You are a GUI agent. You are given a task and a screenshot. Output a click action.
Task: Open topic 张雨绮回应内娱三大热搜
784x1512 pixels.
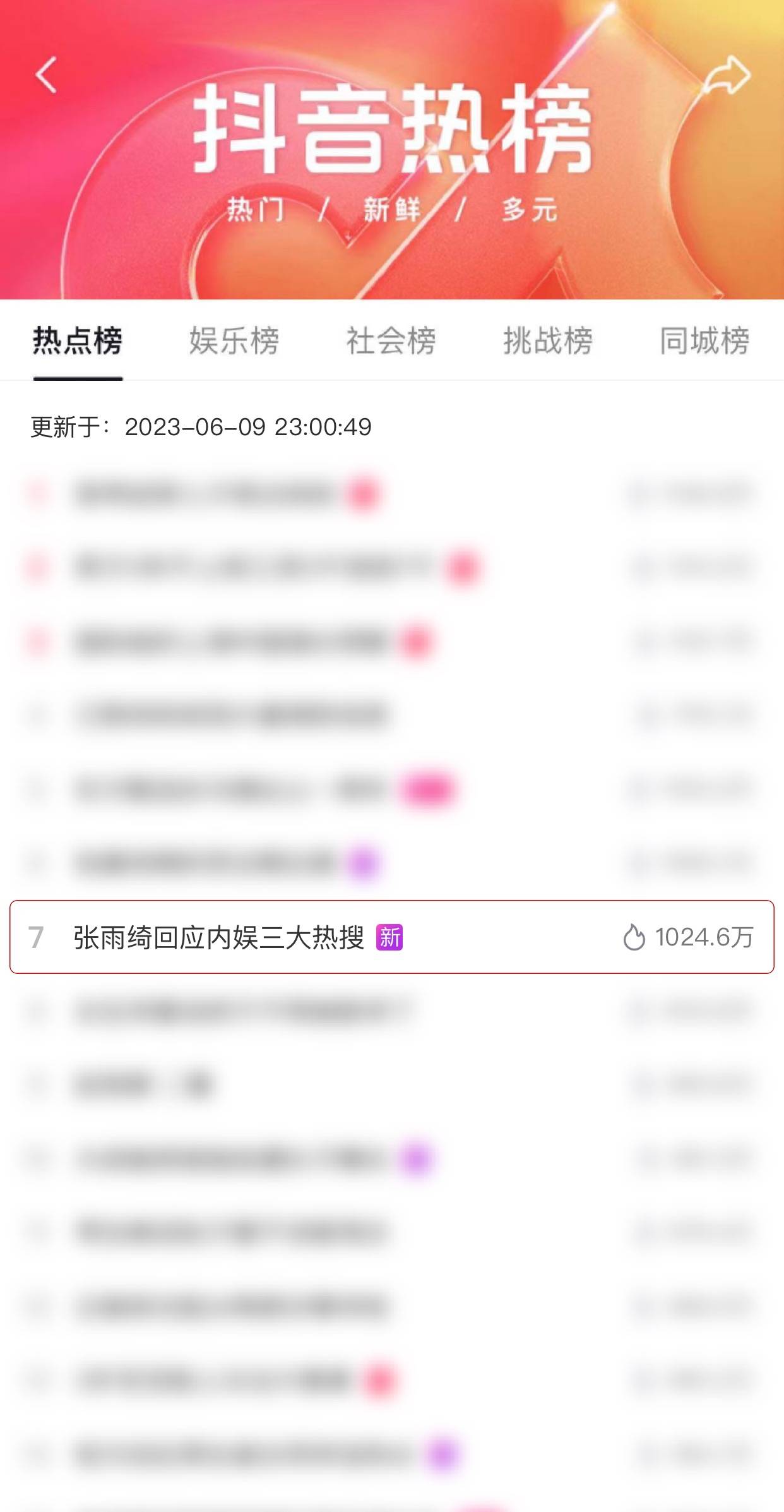tap(219, 937)
